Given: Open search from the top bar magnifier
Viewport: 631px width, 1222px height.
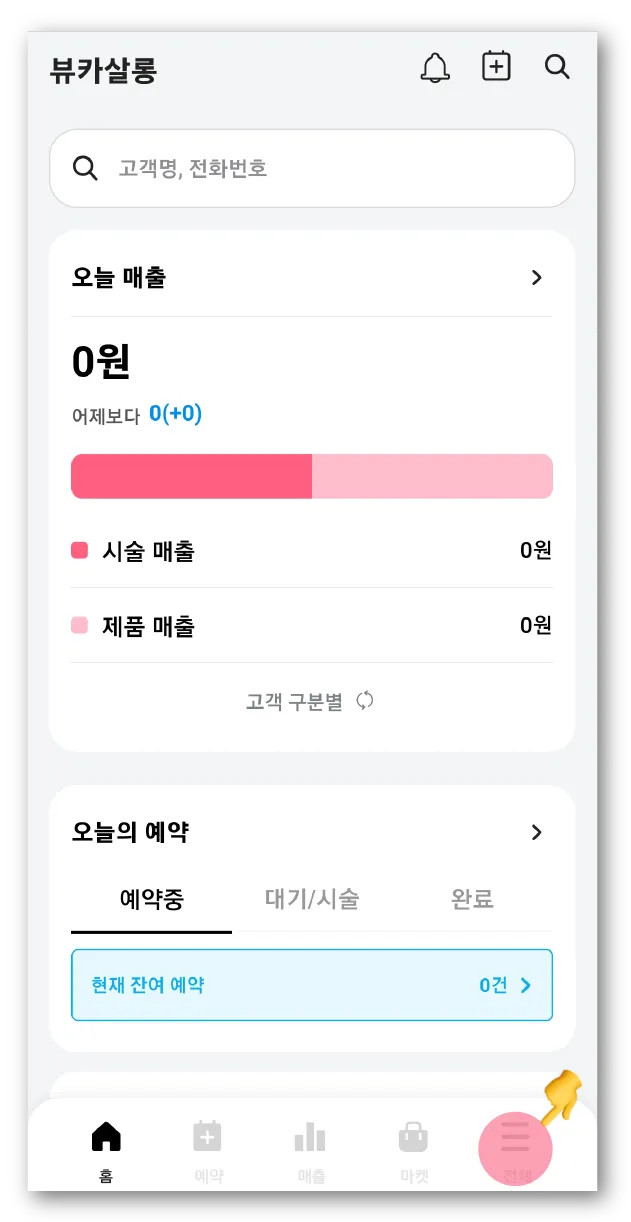Looking at the screenshot, I should click(557, 67).
